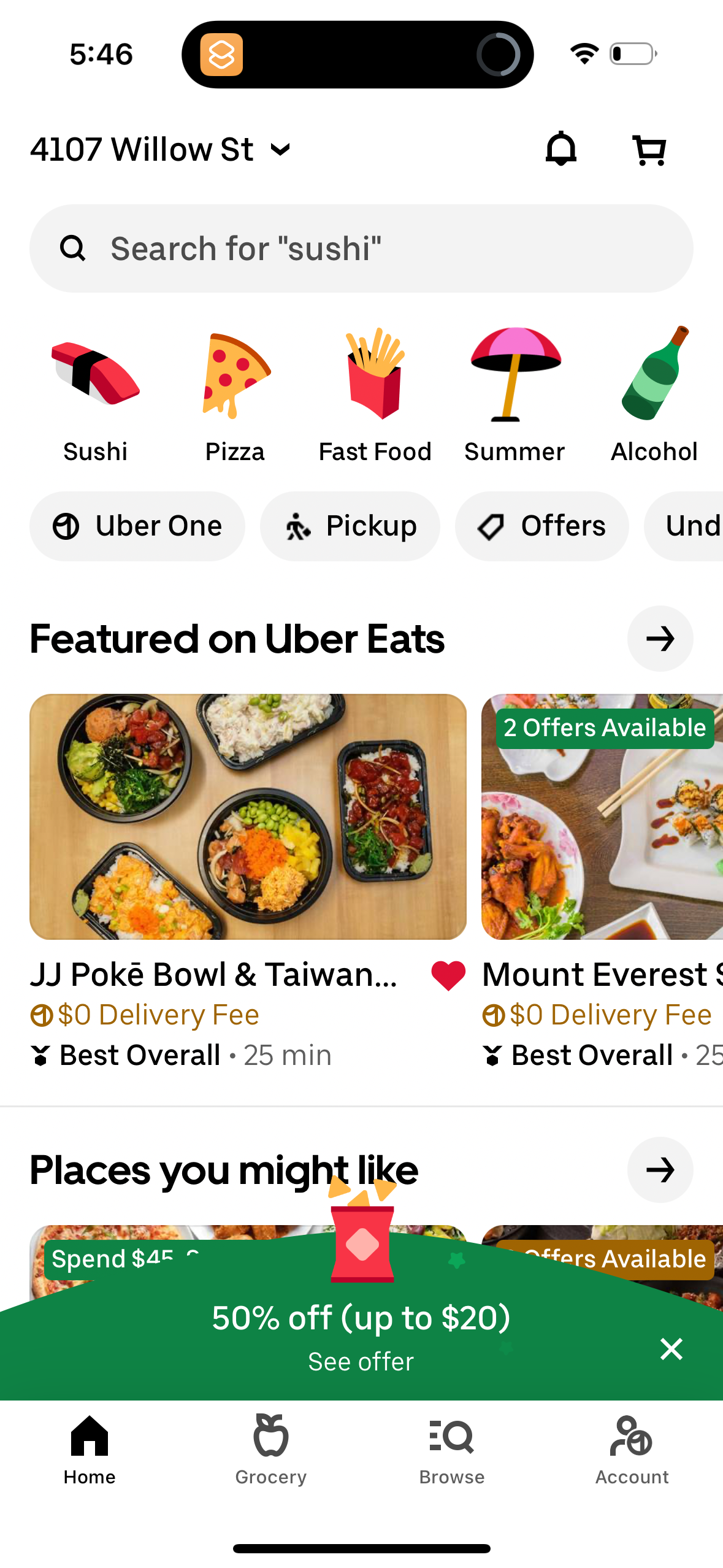Tap See offer on the promo banner
The height and width of the screenshot is (1568, 723).
[x=361, y=1361]
